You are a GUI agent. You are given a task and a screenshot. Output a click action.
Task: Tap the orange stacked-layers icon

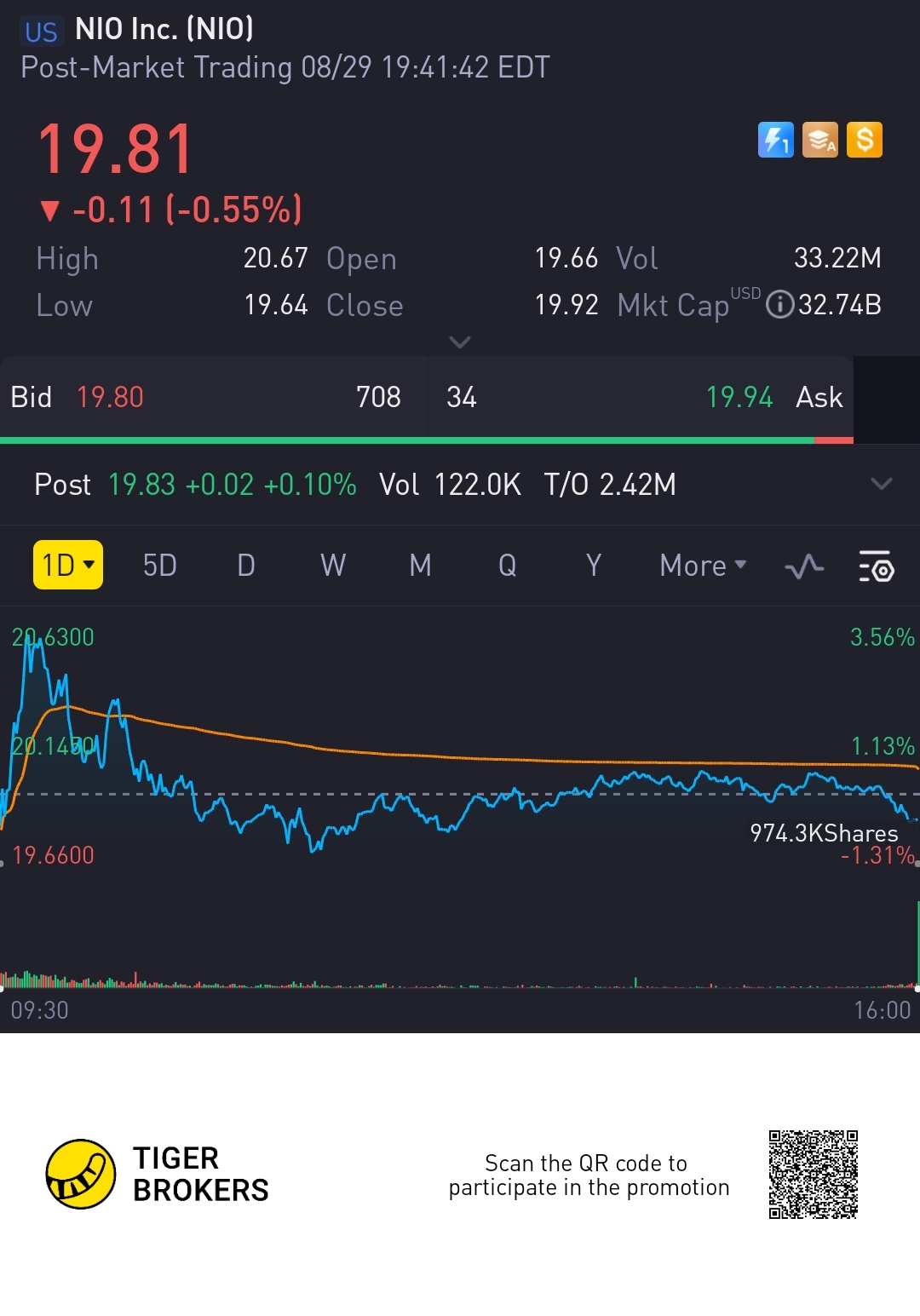click(x=819, y=141)
